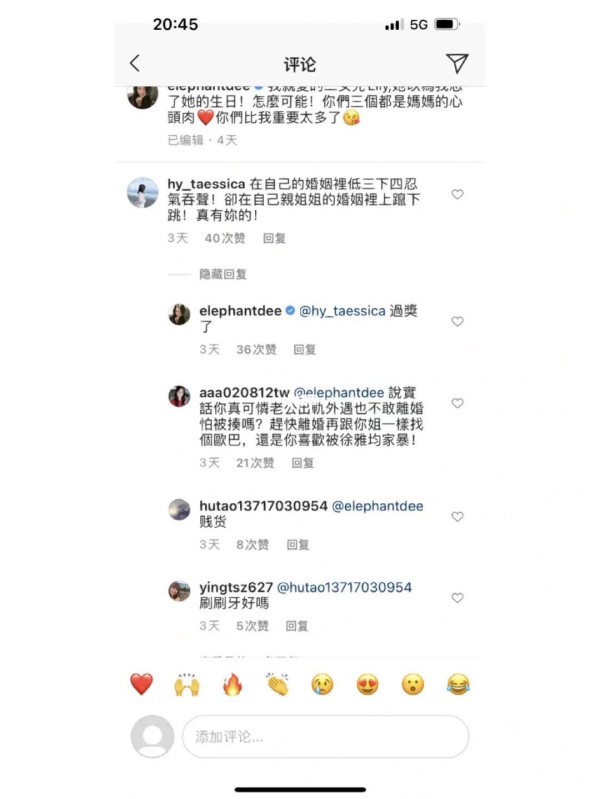Viewport: 600px width, 799px height.
Task: Reply to hutao13717030954's comment
Action: coord(298,545)
